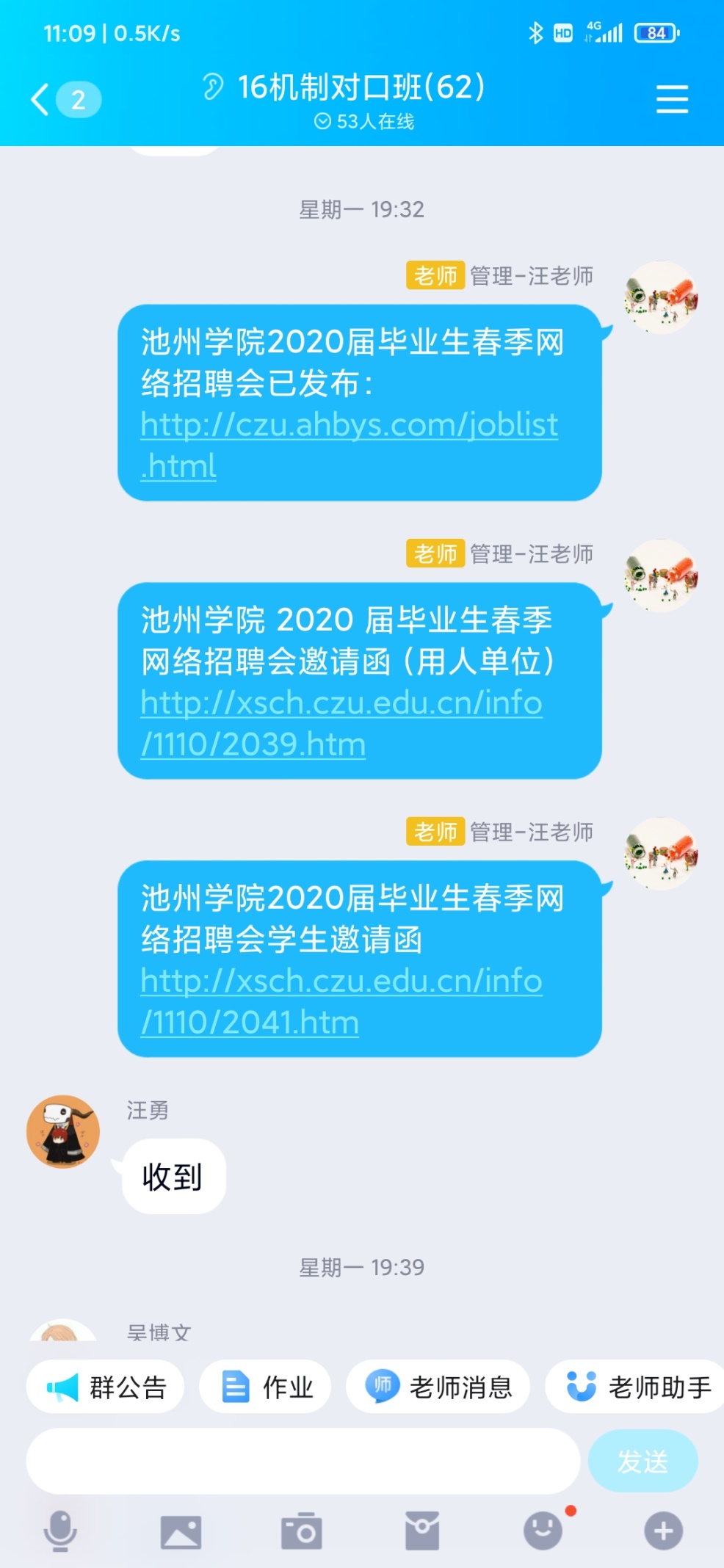Open the 作业 homework shortcut
Viewport: 724px width, 1568px height.
(x=266, y=1387)
